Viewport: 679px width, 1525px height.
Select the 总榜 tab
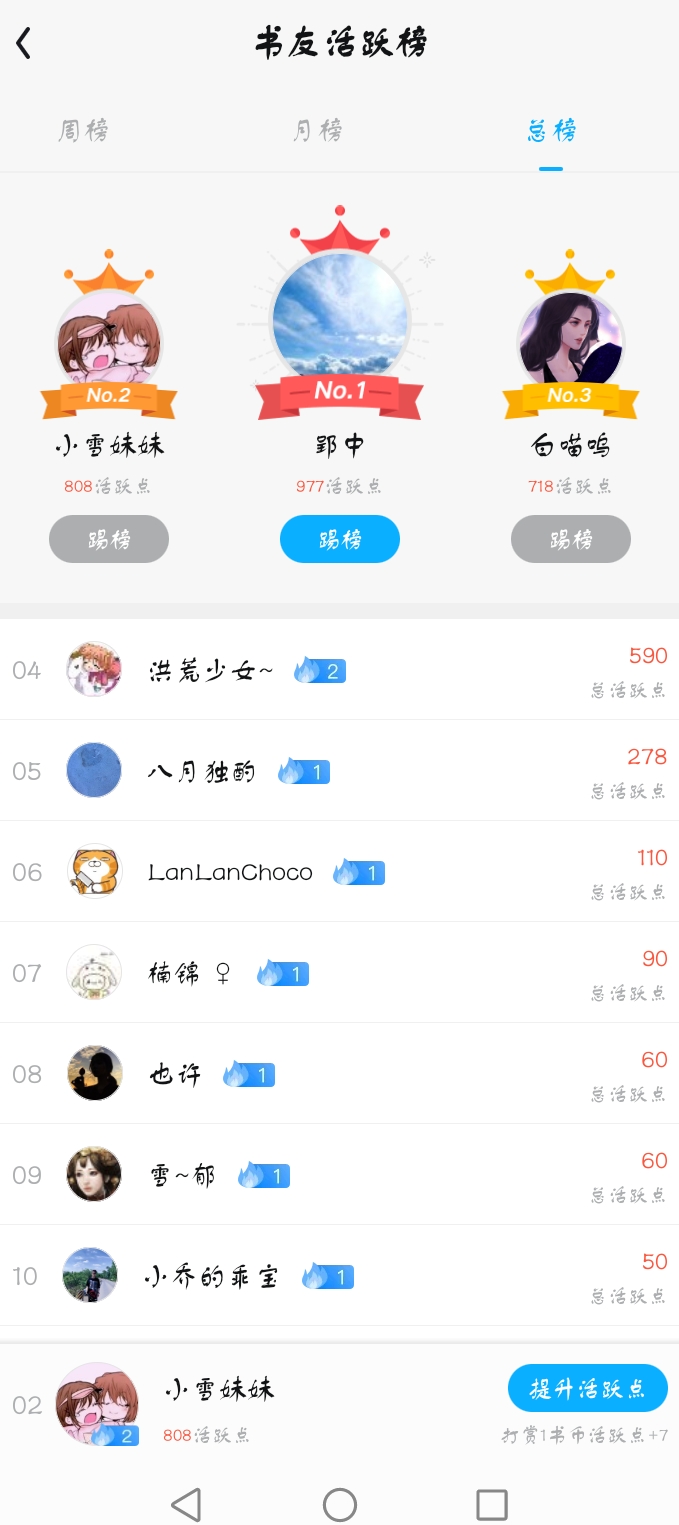[551, 131]
